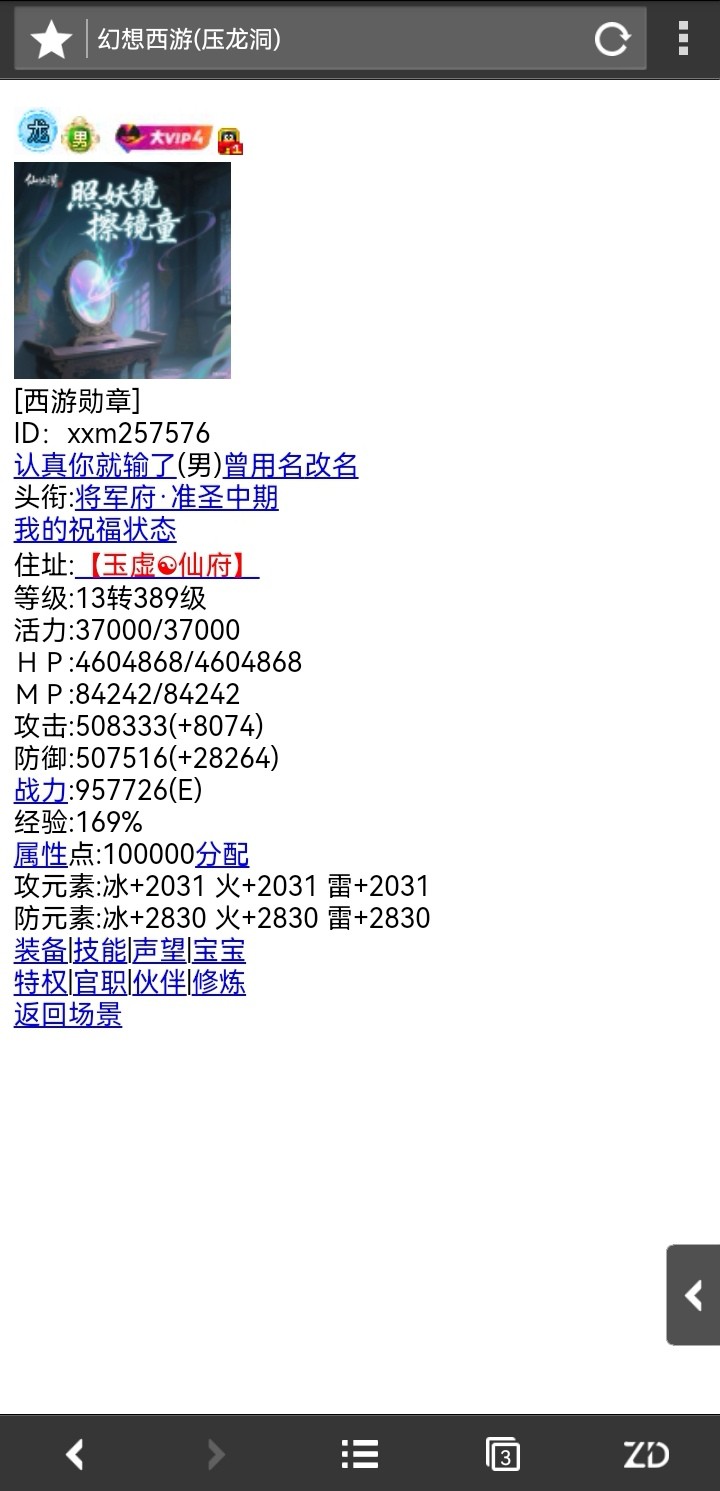Screen dimensions: 720x1491
Task: Open the 特权 link
Action: point(40,982)
